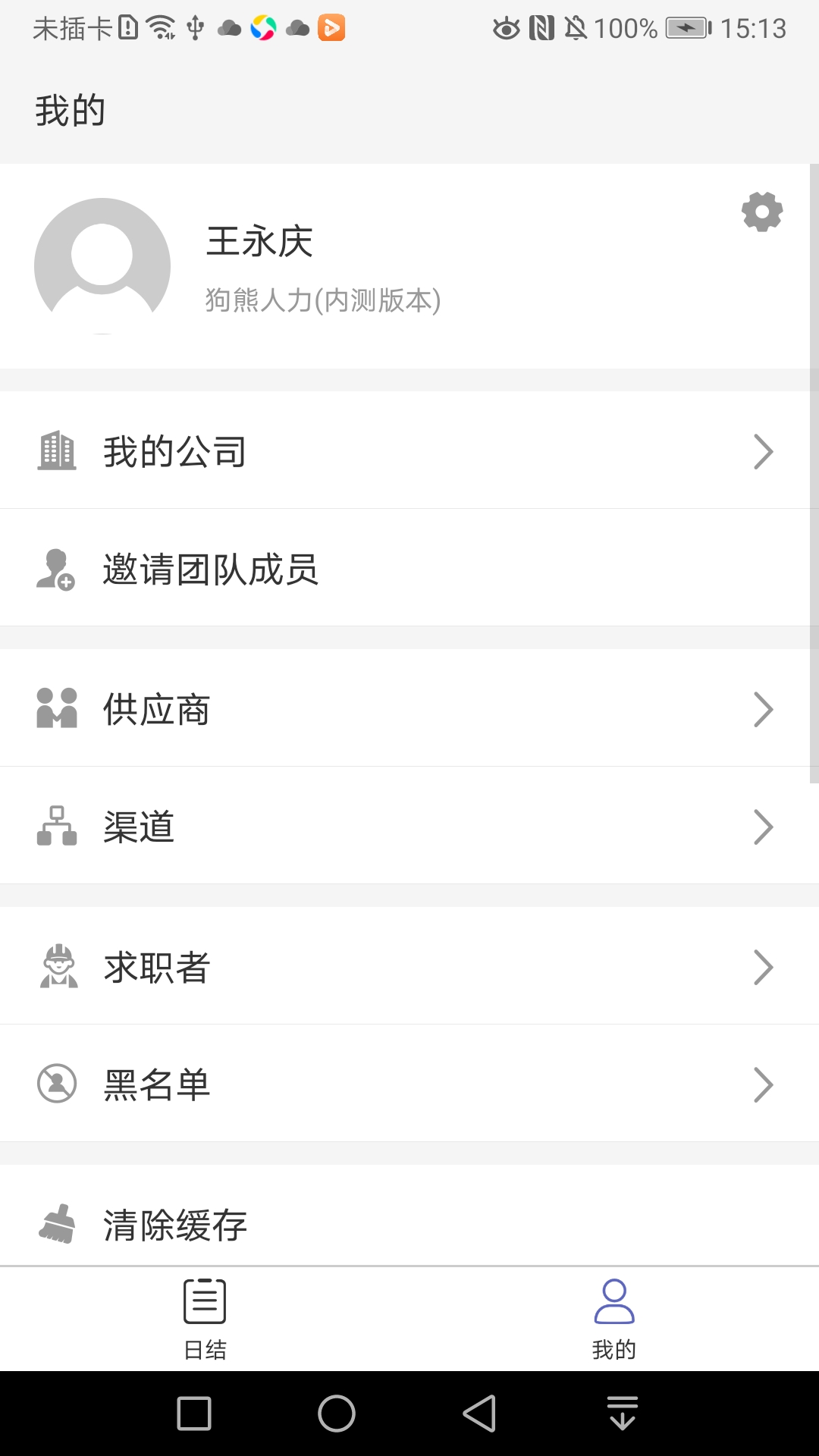
Task: Expand the 我的公司 row chevron
Action: pos(763,450)
